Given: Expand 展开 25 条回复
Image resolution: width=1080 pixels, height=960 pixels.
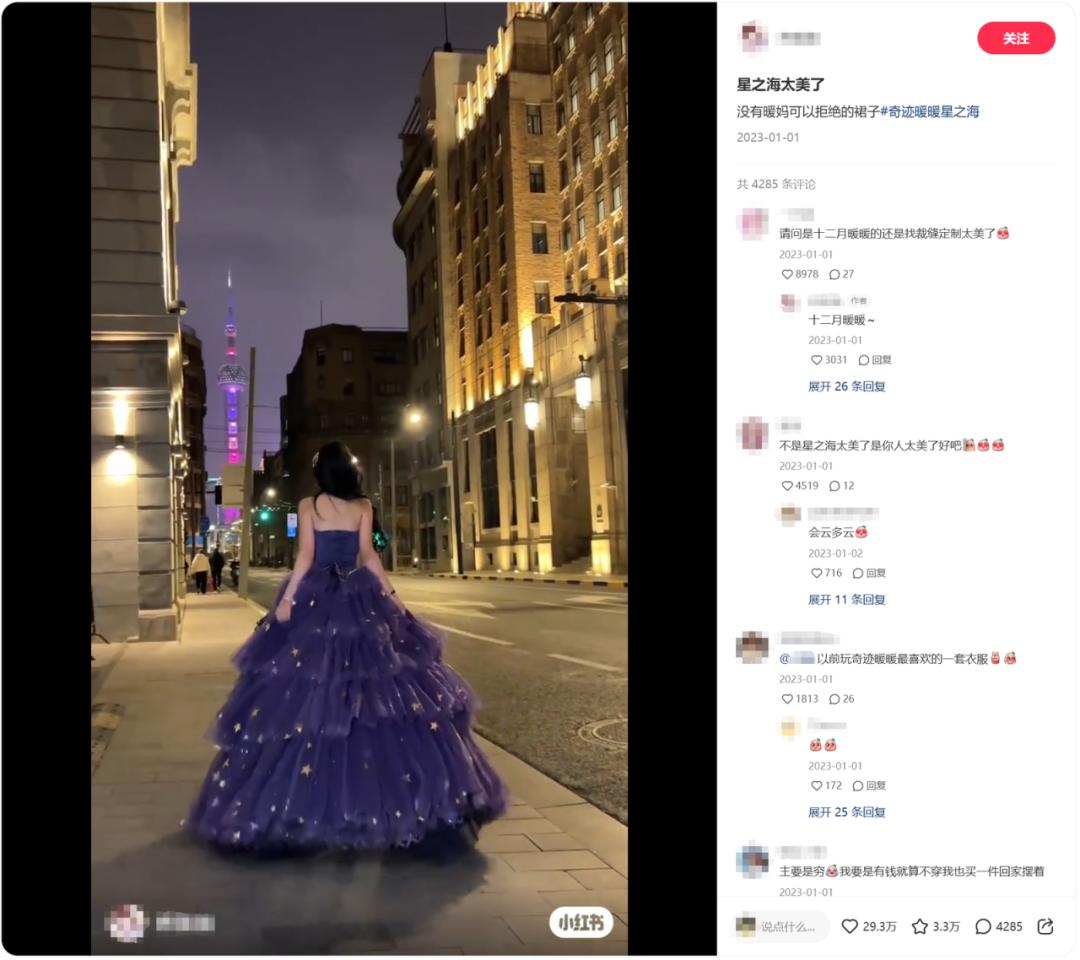Looking at the screenshot, I should [846, 812].
